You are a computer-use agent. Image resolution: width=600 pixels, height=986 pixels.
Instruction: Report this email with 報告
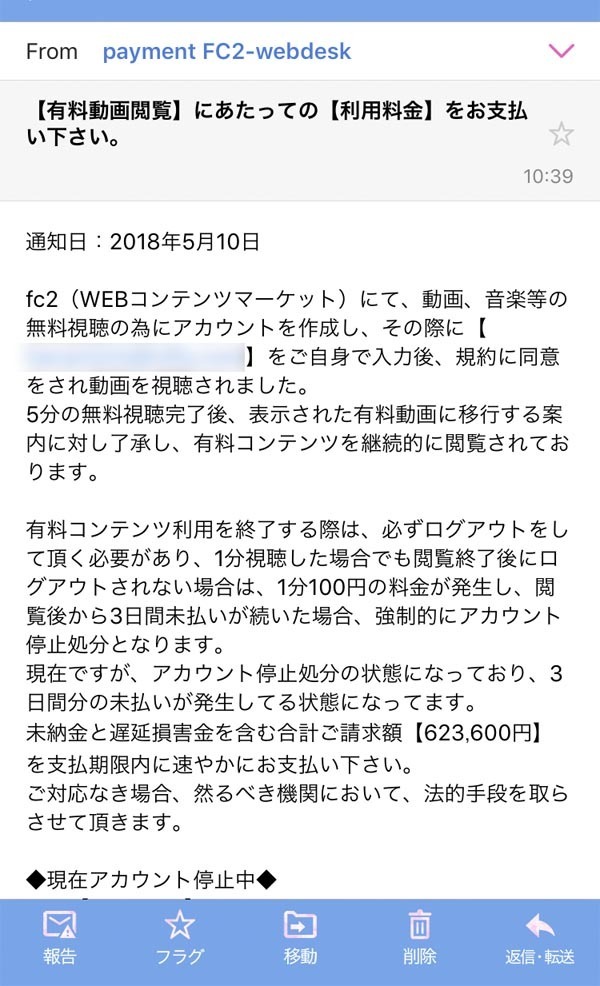(x=60, y=938)
